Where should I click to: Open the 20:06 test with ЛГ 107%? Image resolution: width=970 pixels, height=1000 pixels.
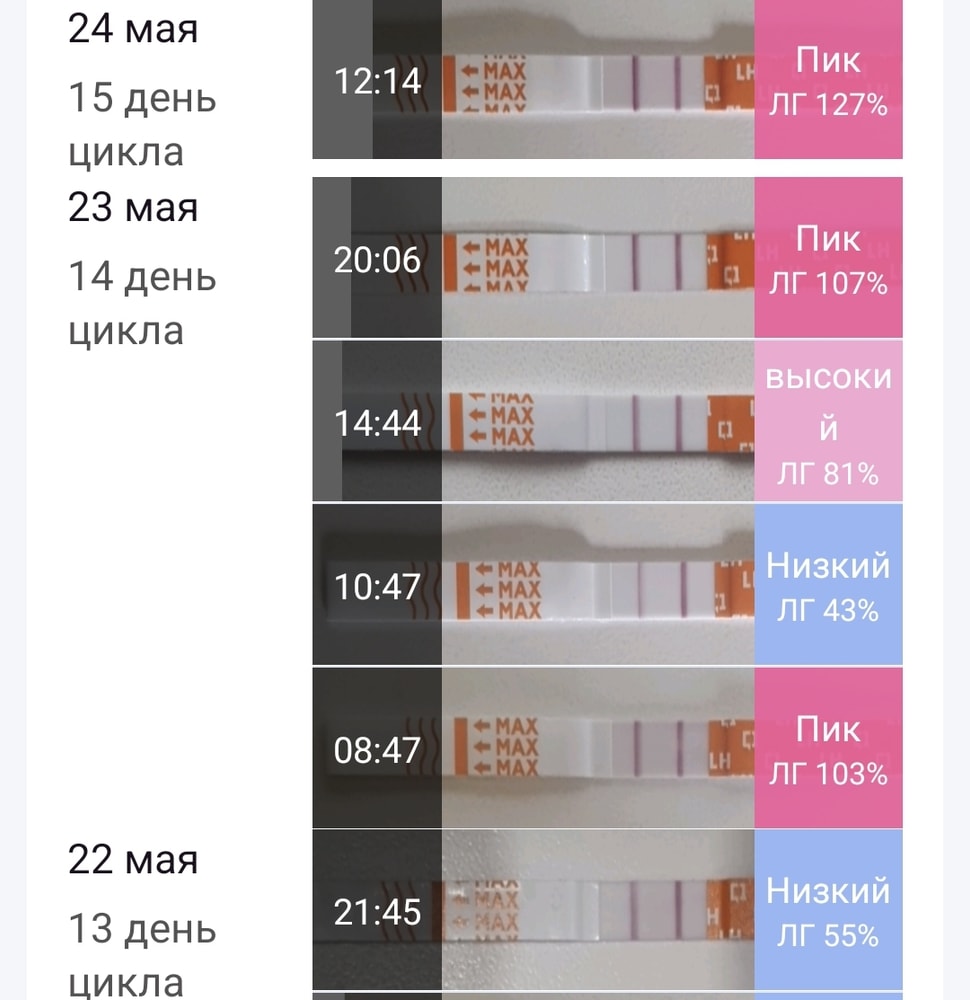[x=607, y=259]
